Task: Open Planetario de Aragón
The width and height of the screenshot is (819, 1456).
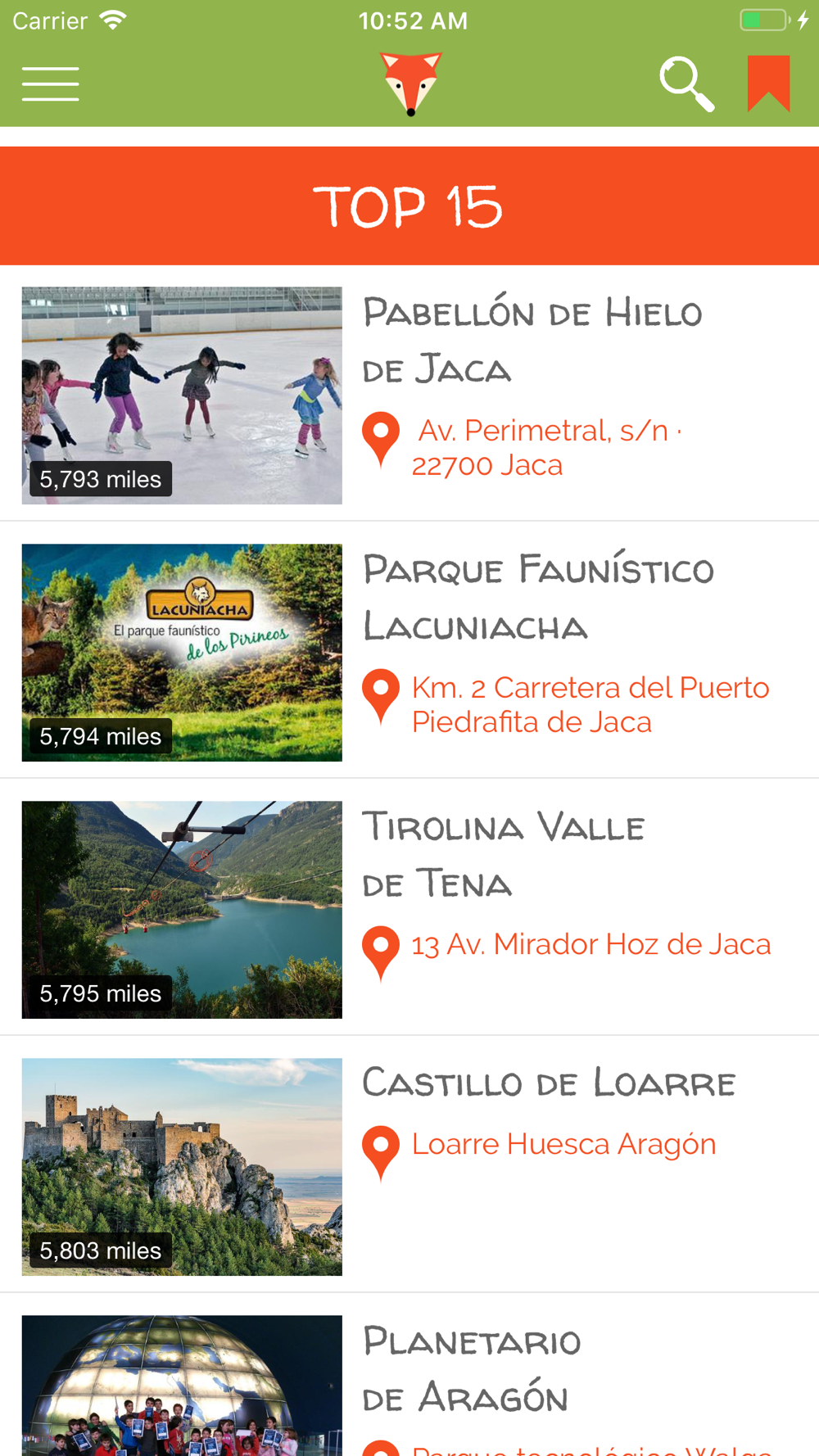Action: click(x=472, y=1369)
